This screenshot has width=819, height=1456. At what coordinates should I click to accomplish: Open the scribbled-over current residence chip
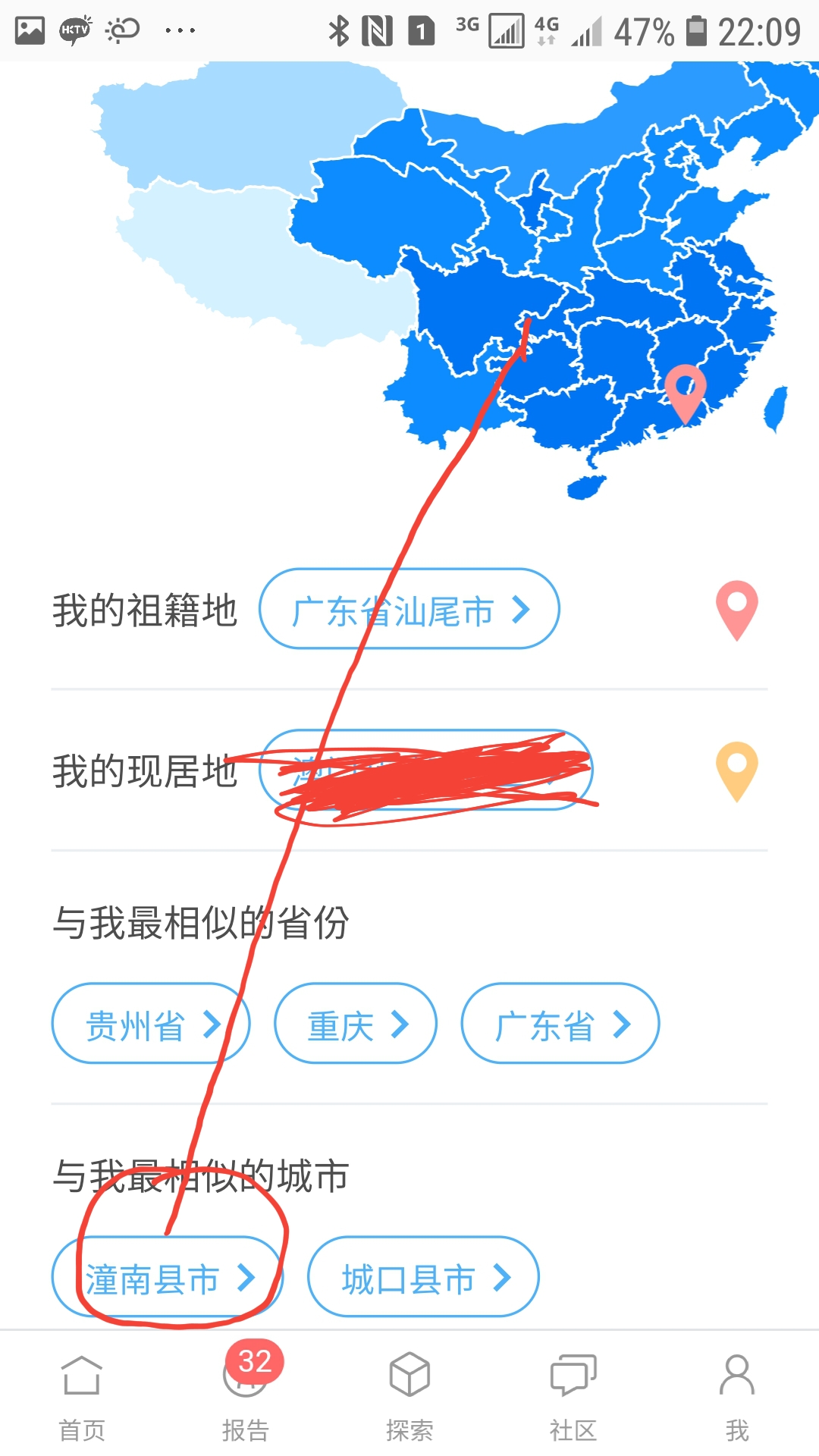point(426,770)
